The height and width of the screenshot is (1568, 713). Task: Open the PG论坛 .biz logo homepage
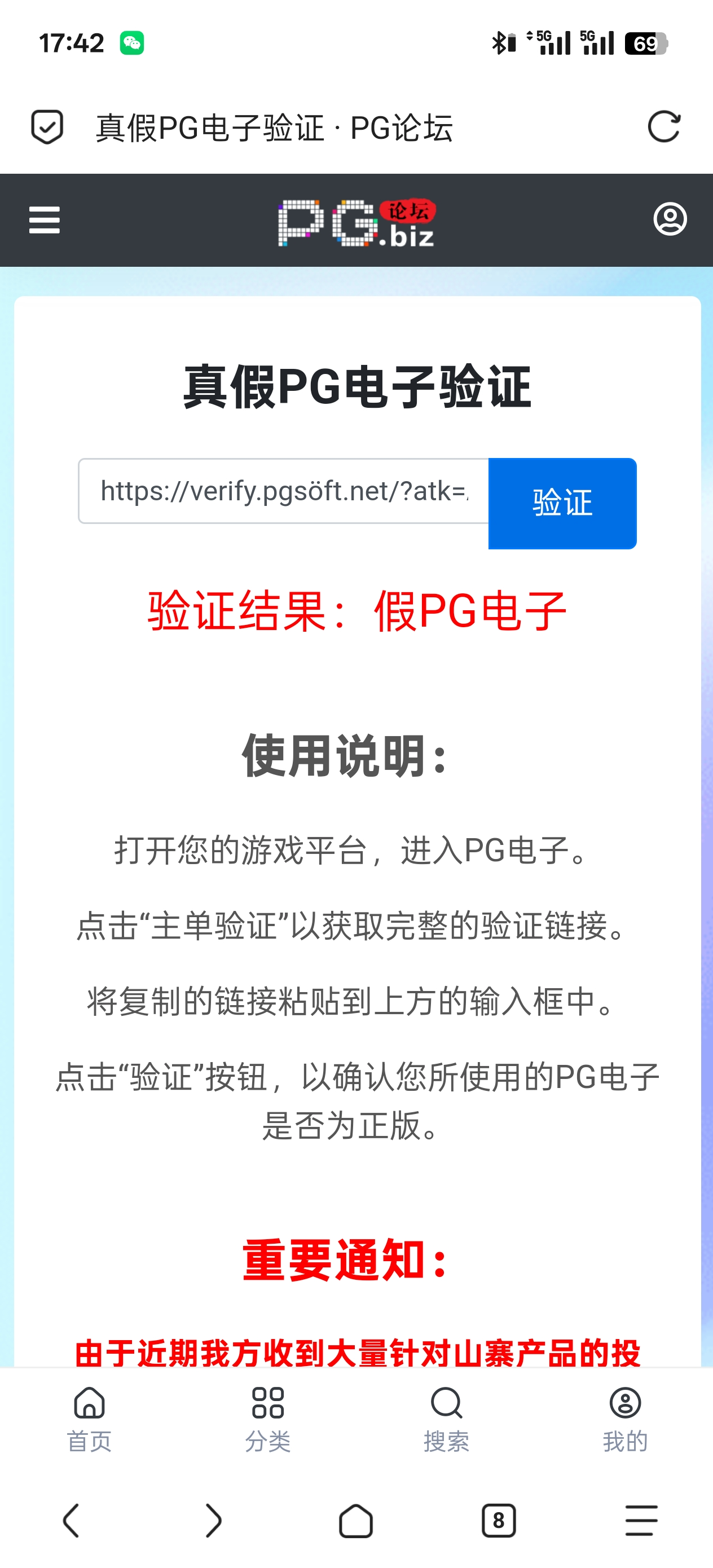(x=357, y=222)
